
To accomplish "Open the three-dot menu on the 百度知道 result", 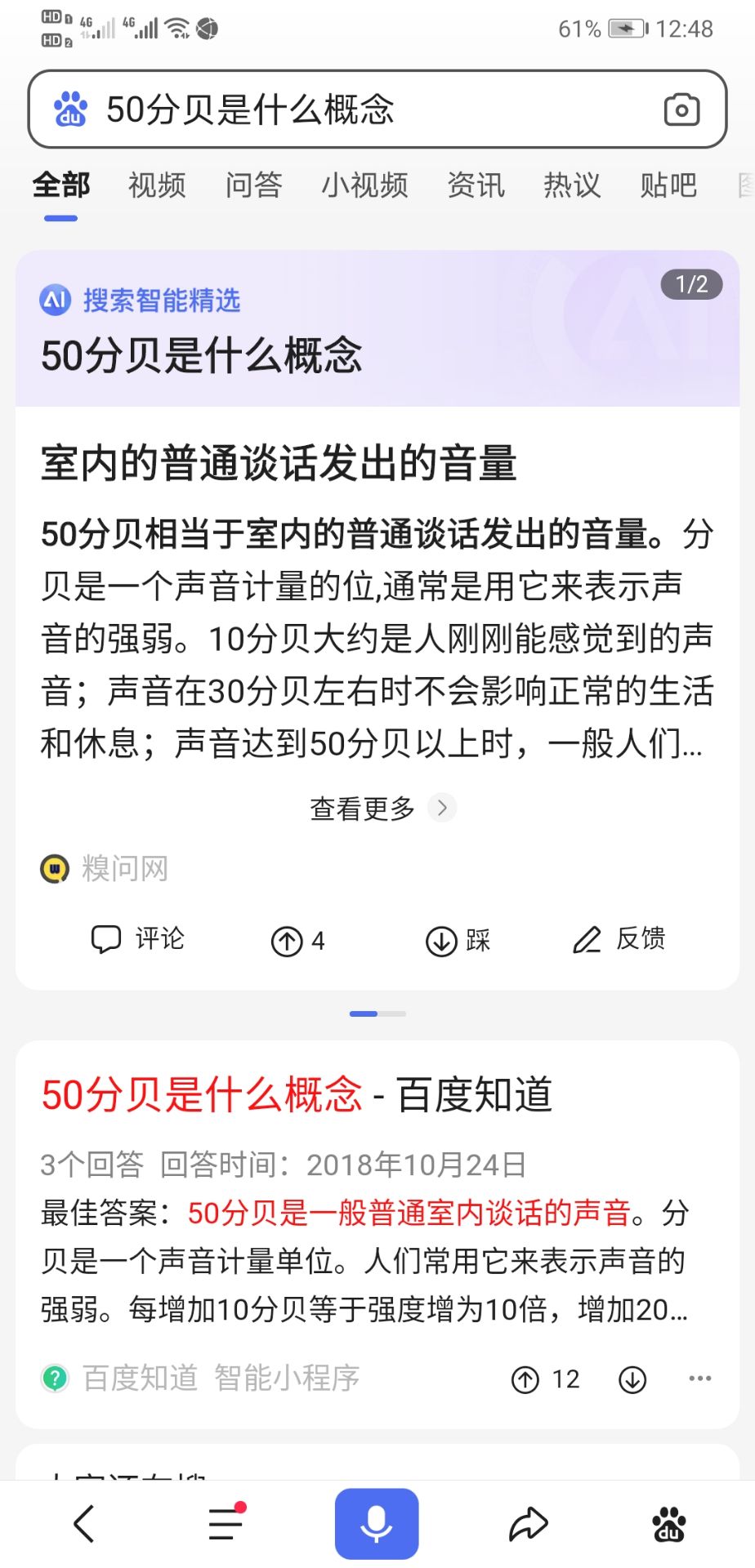I will (699, 1379).
